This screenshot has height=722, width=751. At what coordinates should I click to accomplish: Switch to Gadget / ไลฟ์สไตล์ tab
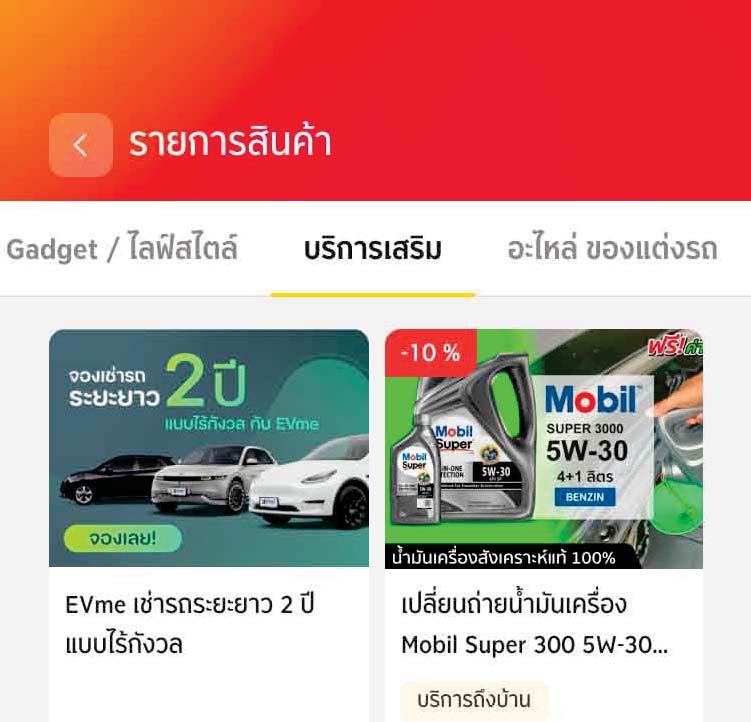[122, 248]
